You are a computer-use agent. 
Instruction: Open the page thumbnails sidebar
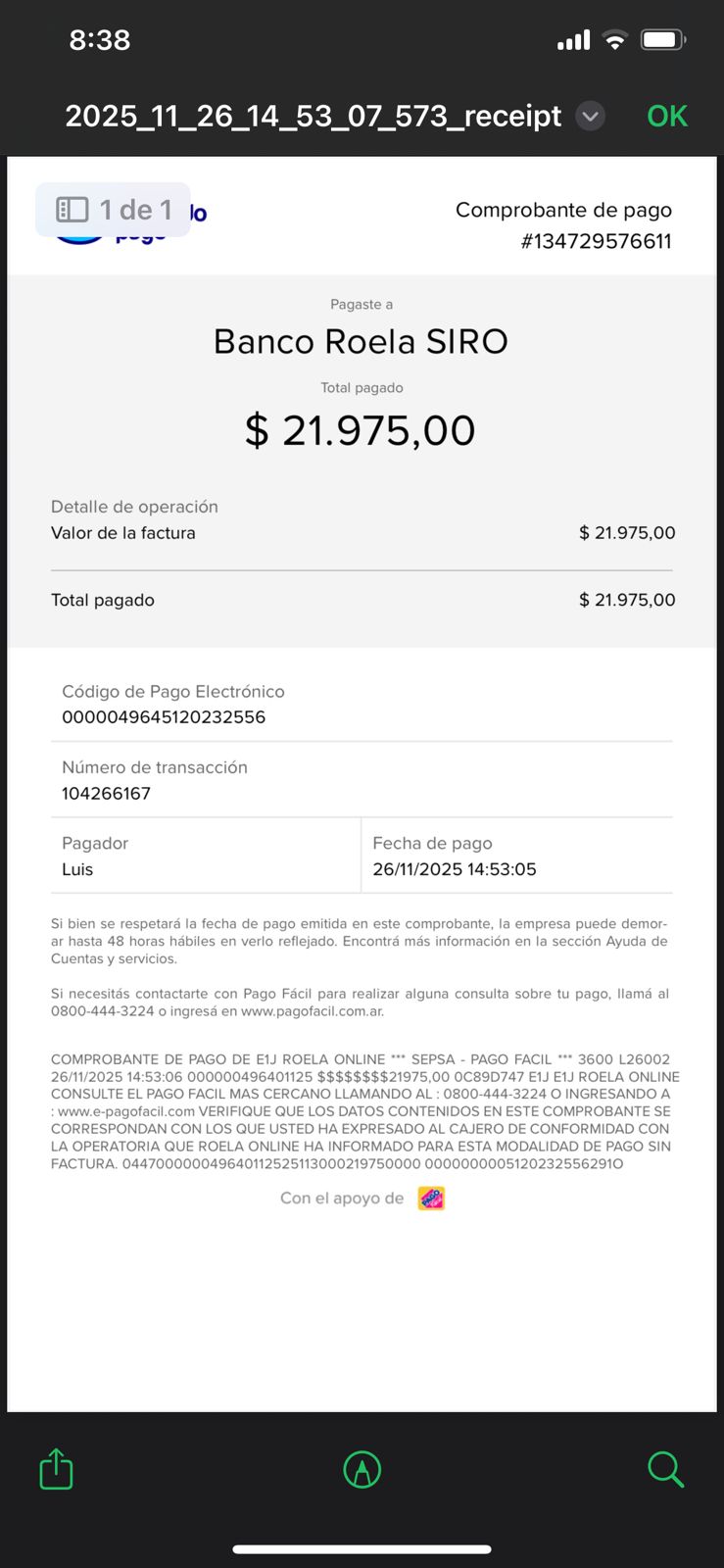72,210
